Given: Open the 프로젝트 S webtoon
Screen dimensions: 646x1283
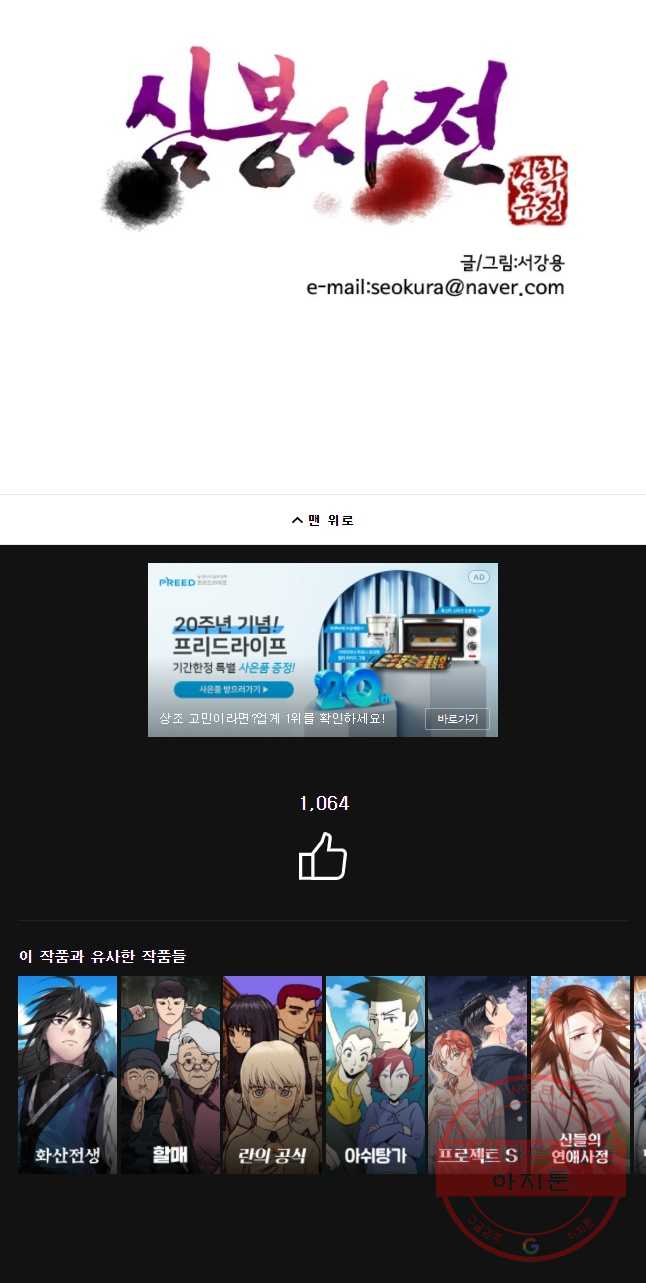Looking at the screenshot, I should 477,1074.
